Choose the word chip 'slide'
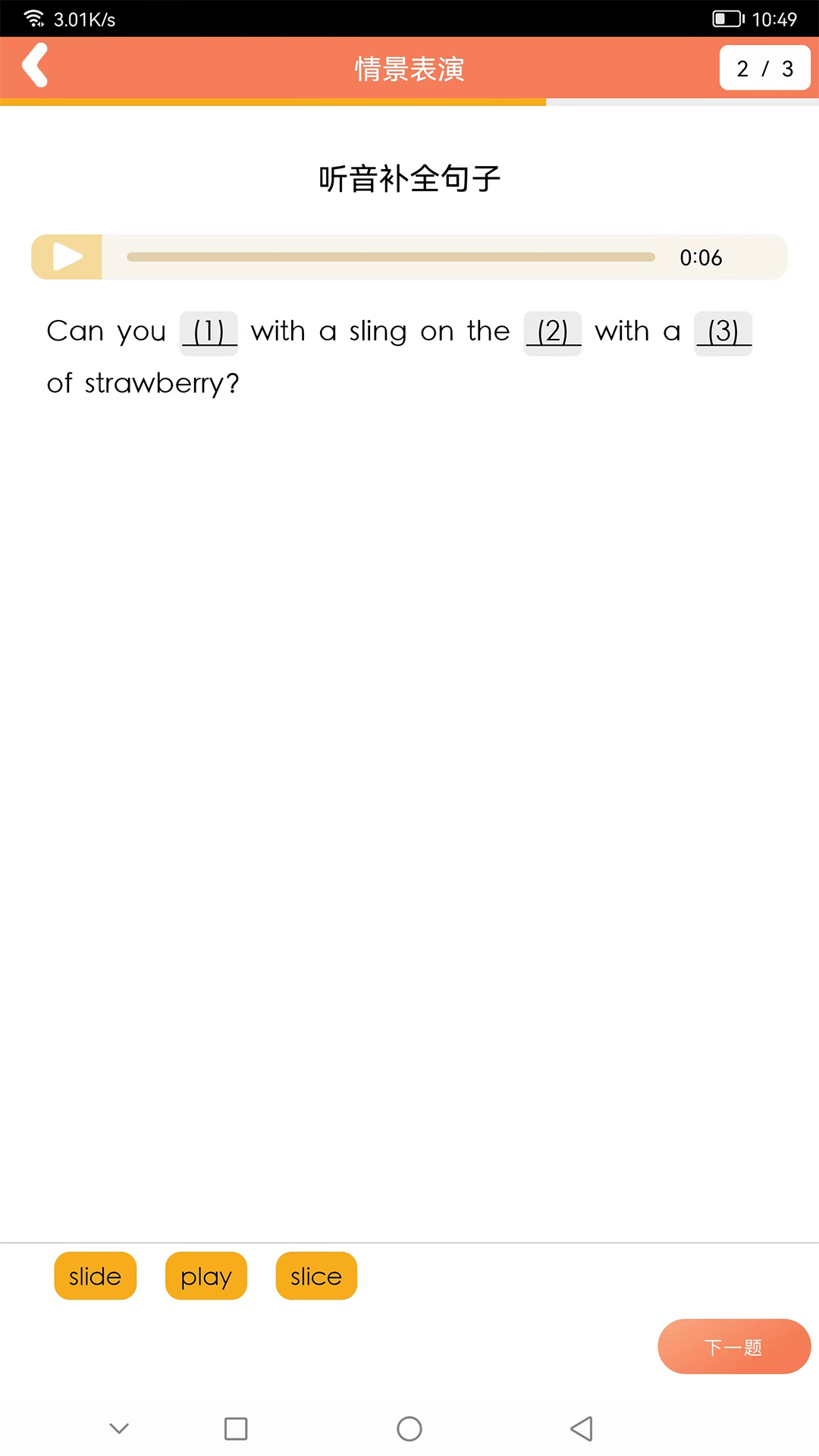The height and width of the screenshot is (1456, 819). click(x=95, y=1276)
